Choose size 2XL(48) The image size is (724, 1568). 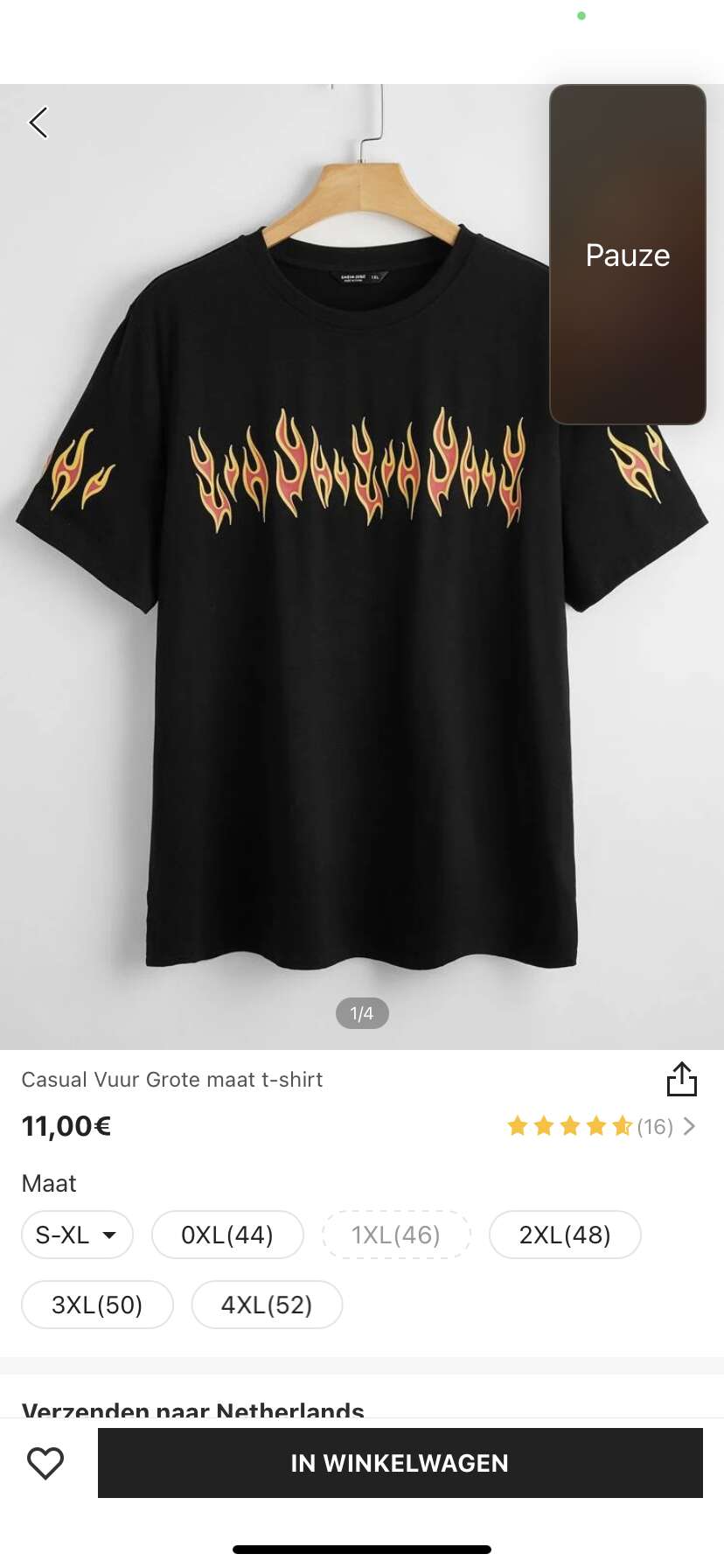[x=565, y=1235]
